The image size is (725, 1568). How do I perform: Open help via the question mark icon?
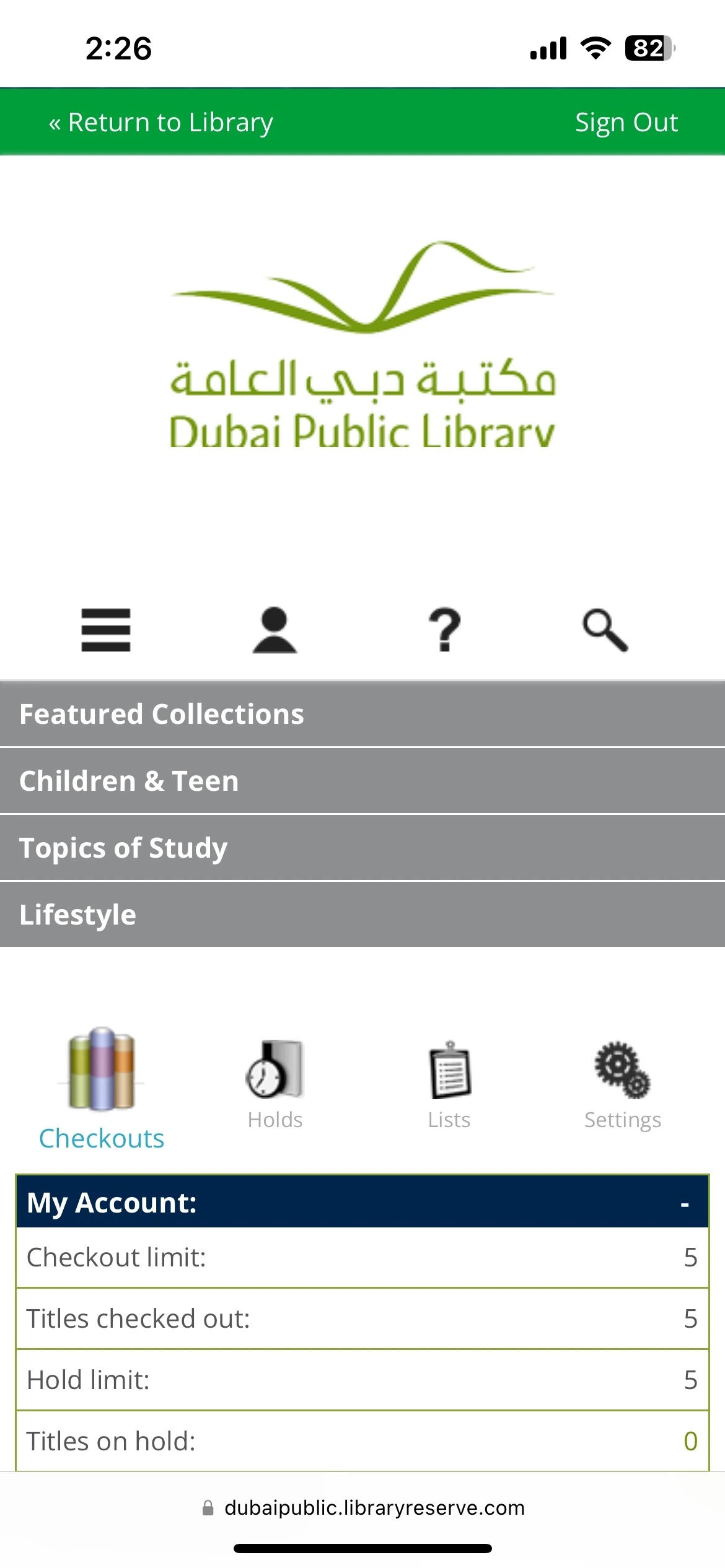[445, 630]
